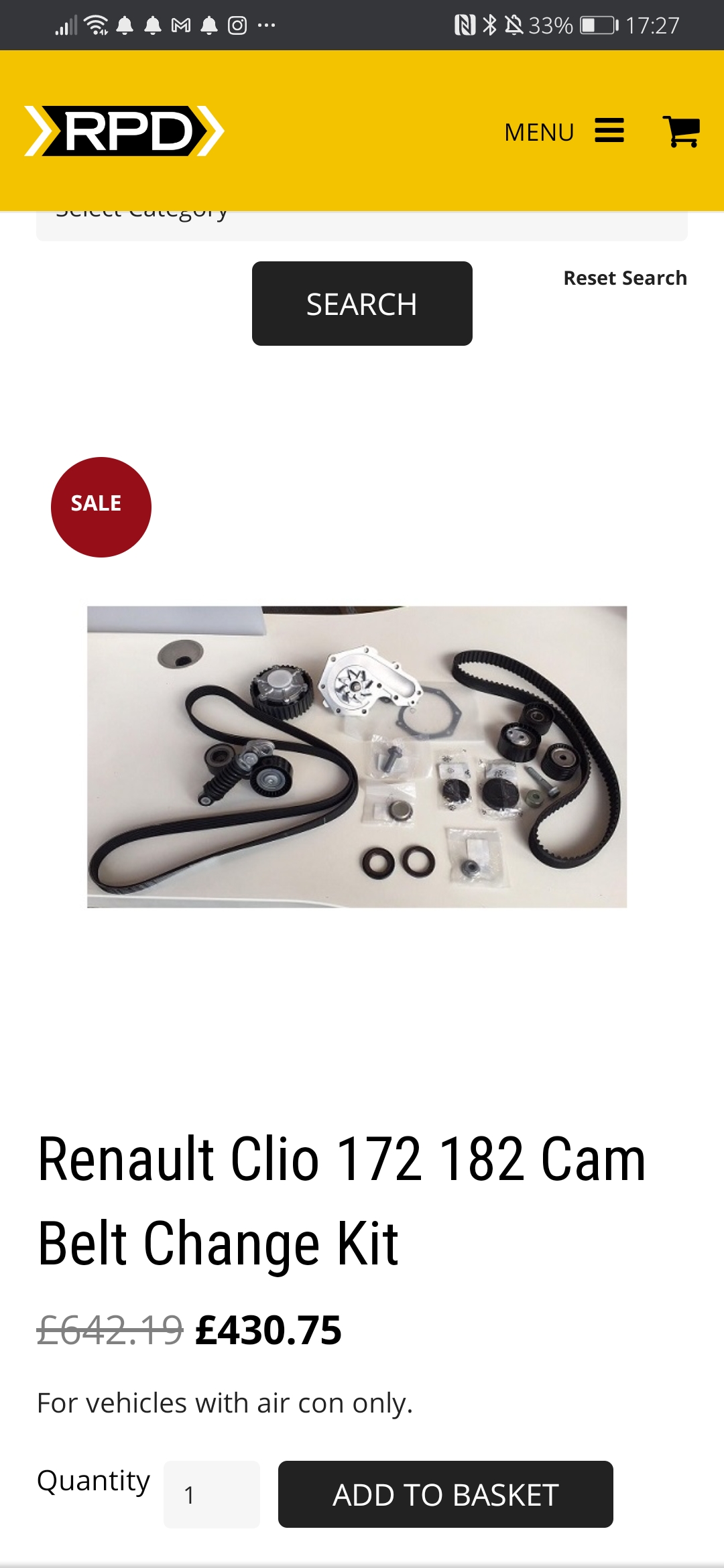Edit the Quantity field
The image size is (724, 1568).
211,1494
